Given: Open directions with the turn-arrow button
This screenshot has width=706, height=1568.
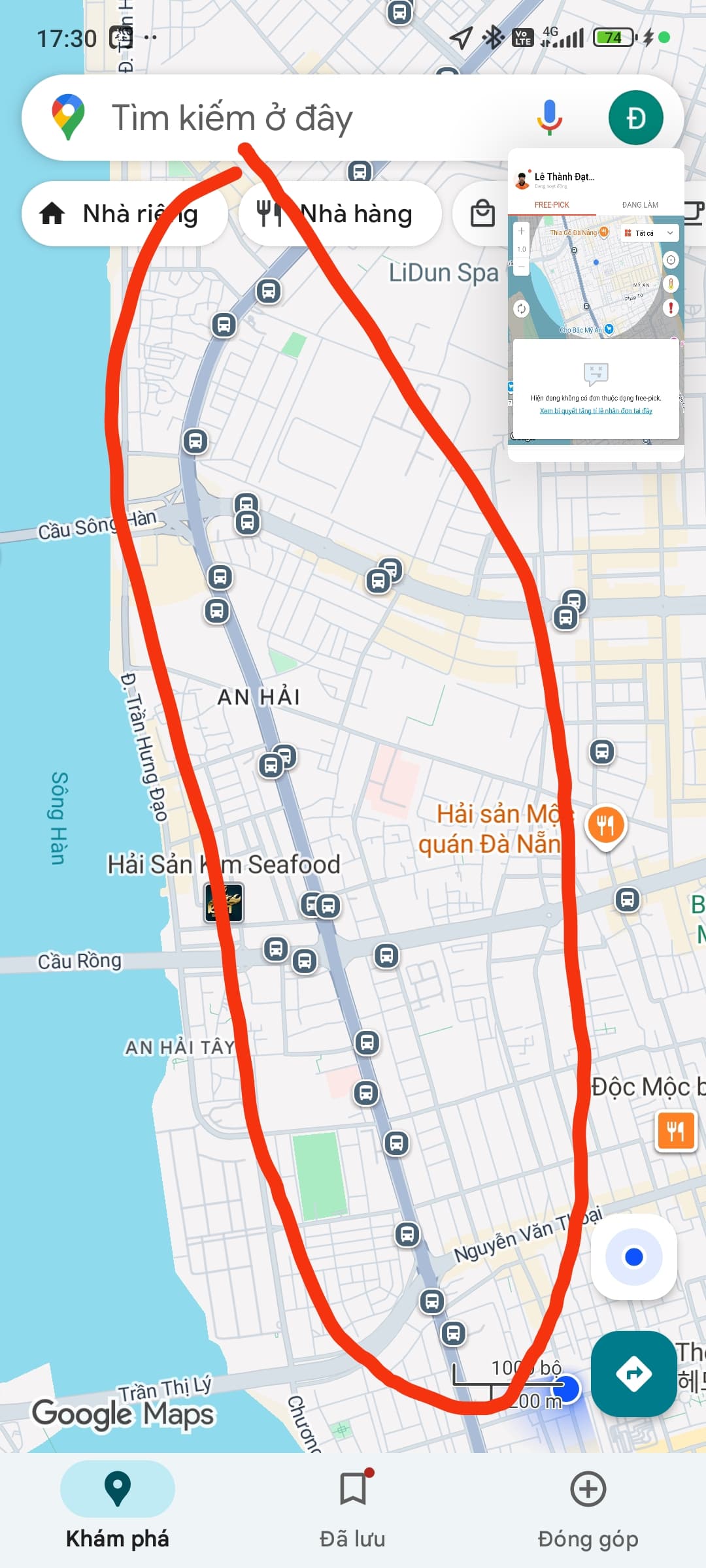Looking at the screenshot, I should (x=633, y=1374).
